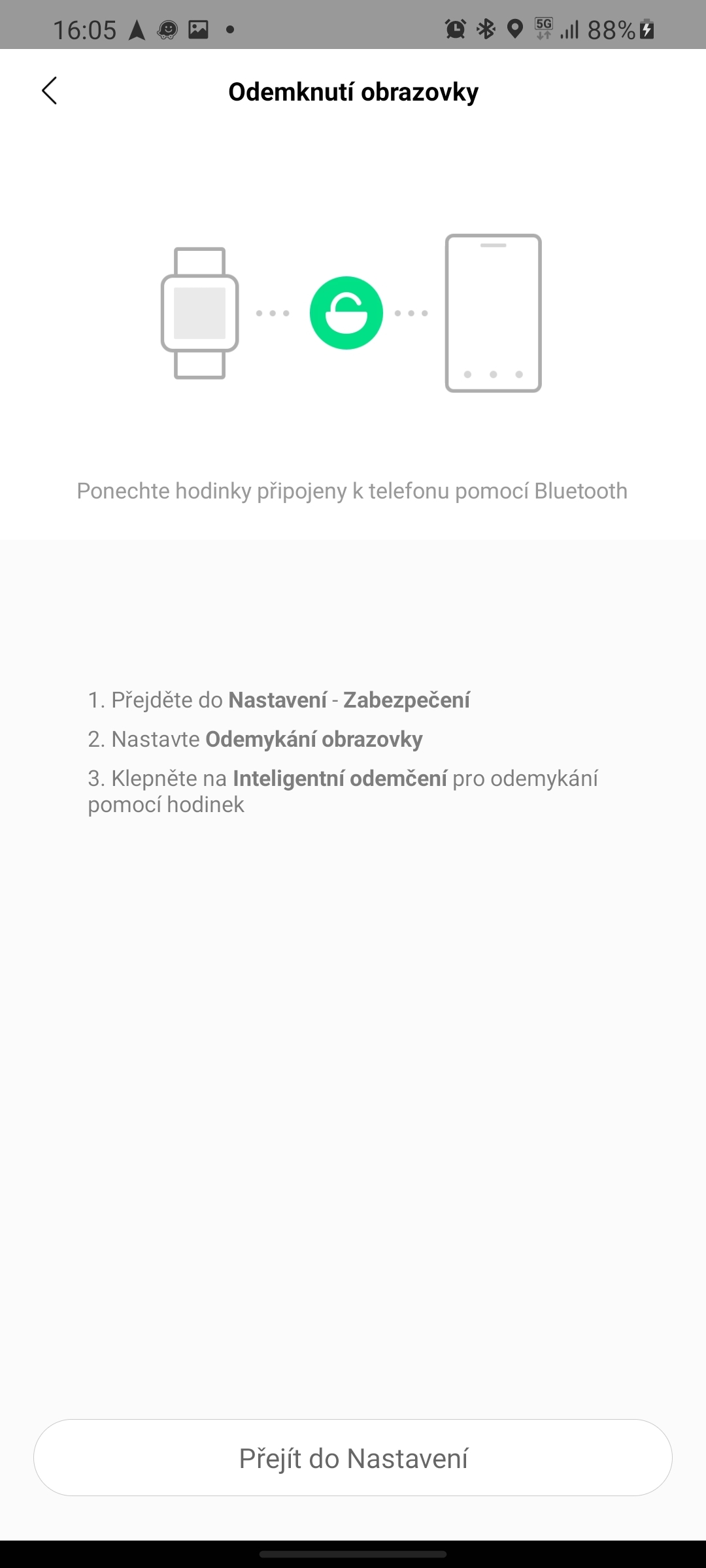Tap the Bluetooth connection hint text
Image resolution: width=706 pixels, height=1568 pixels.
(x=352, y=491)
